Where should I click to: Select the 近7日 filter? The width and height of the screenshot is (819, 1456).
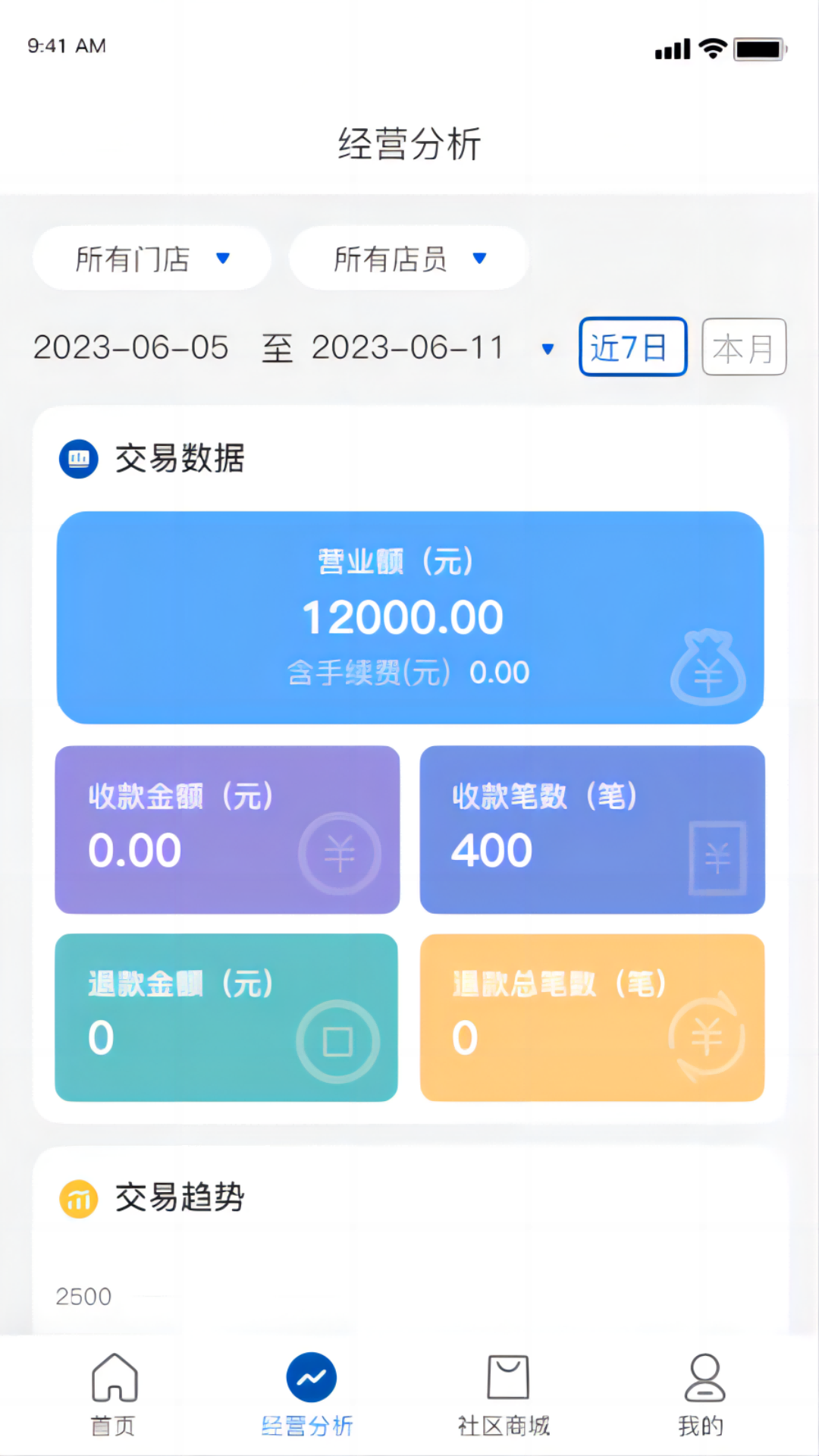tap(632, 348)
